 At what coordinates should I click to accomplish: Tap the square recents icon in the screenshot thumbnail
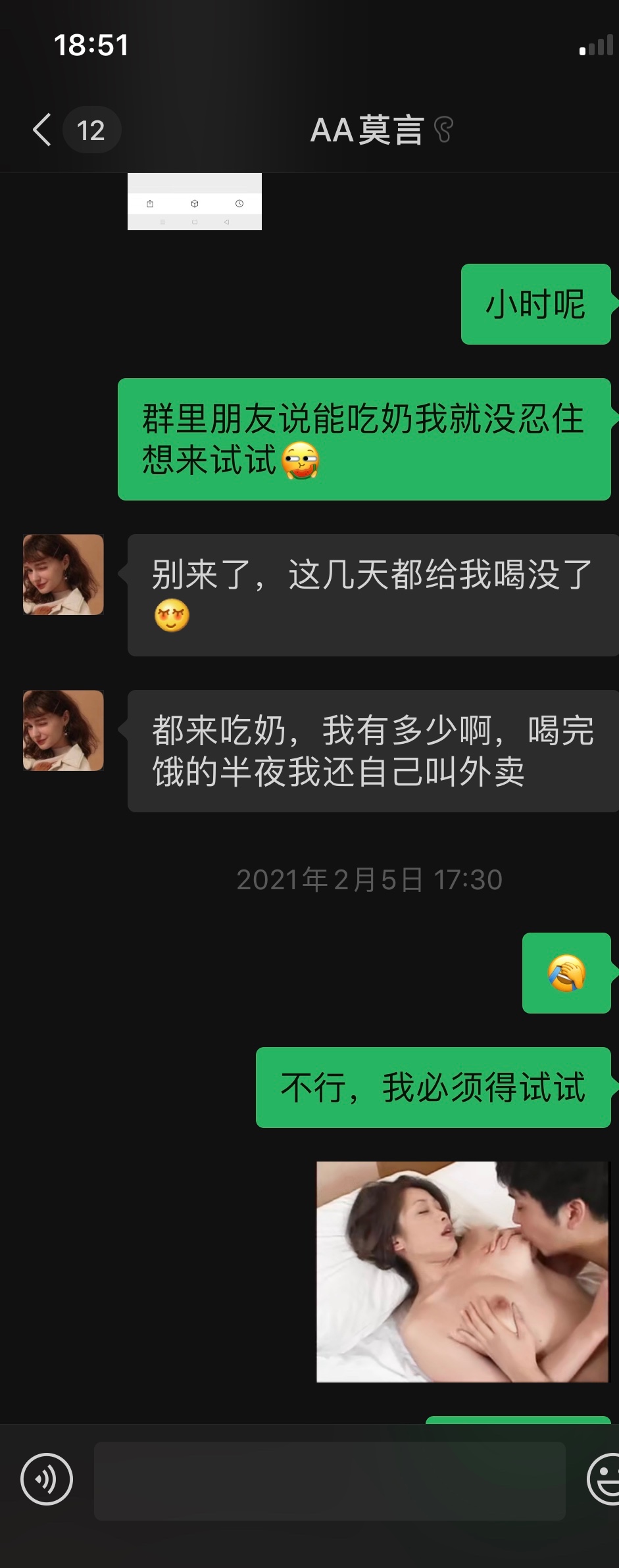click(194, 222)
